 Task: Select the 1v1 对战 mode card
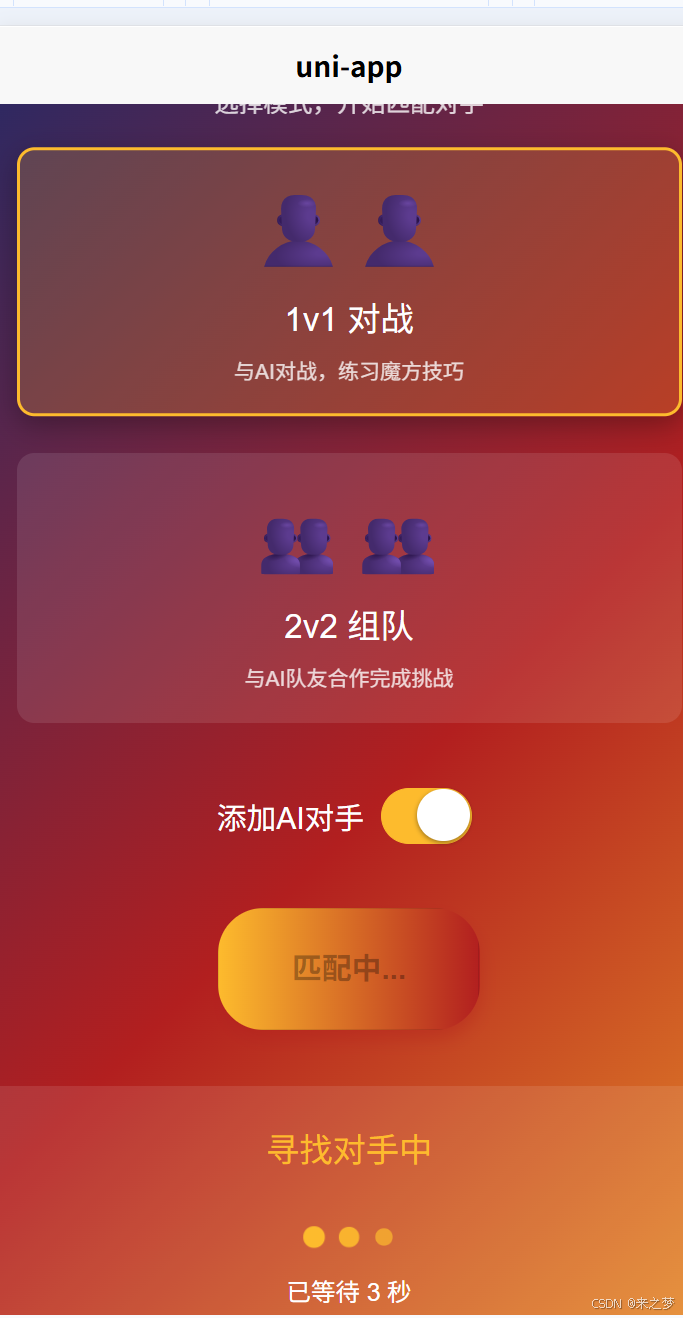tap(349, 282)
